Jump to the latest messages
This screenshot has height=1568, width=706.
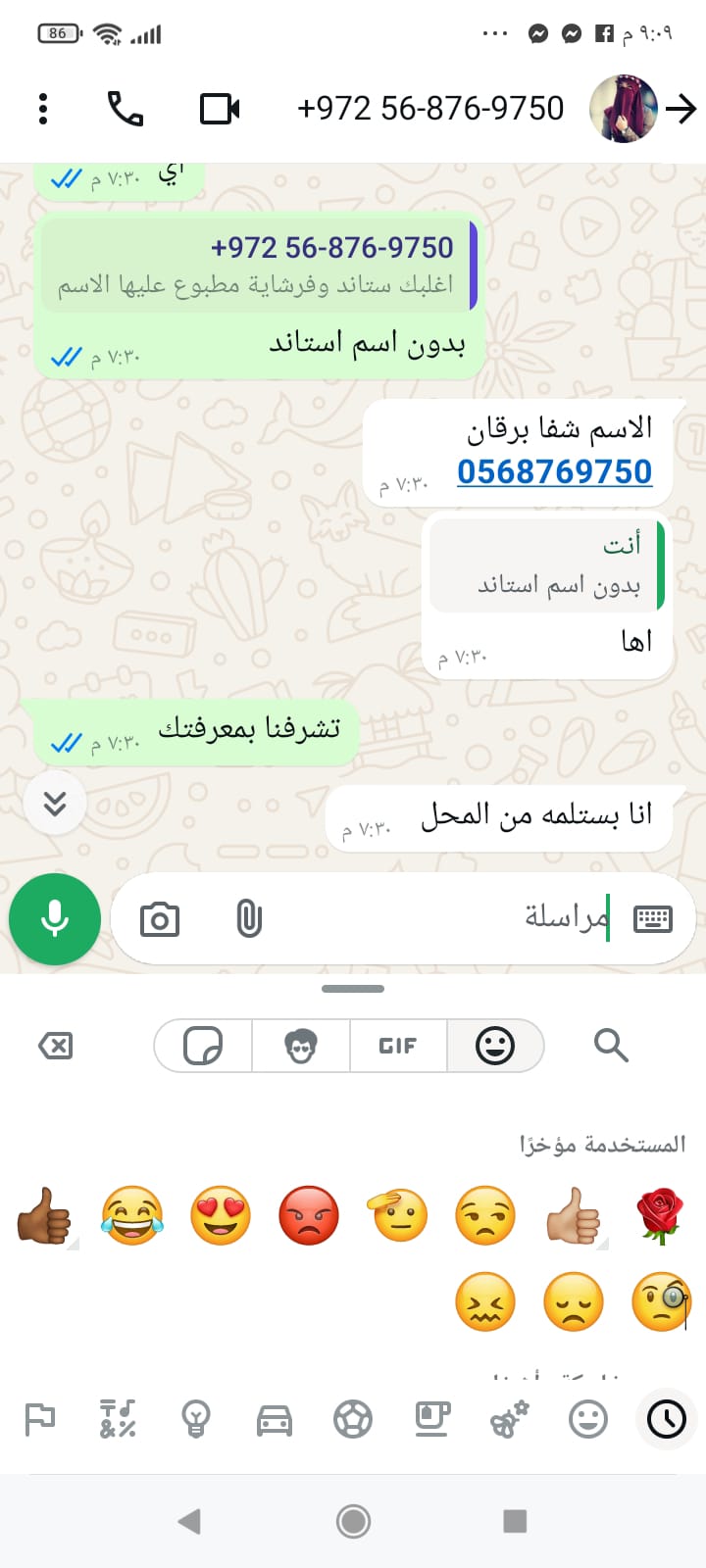coord(55,804)
